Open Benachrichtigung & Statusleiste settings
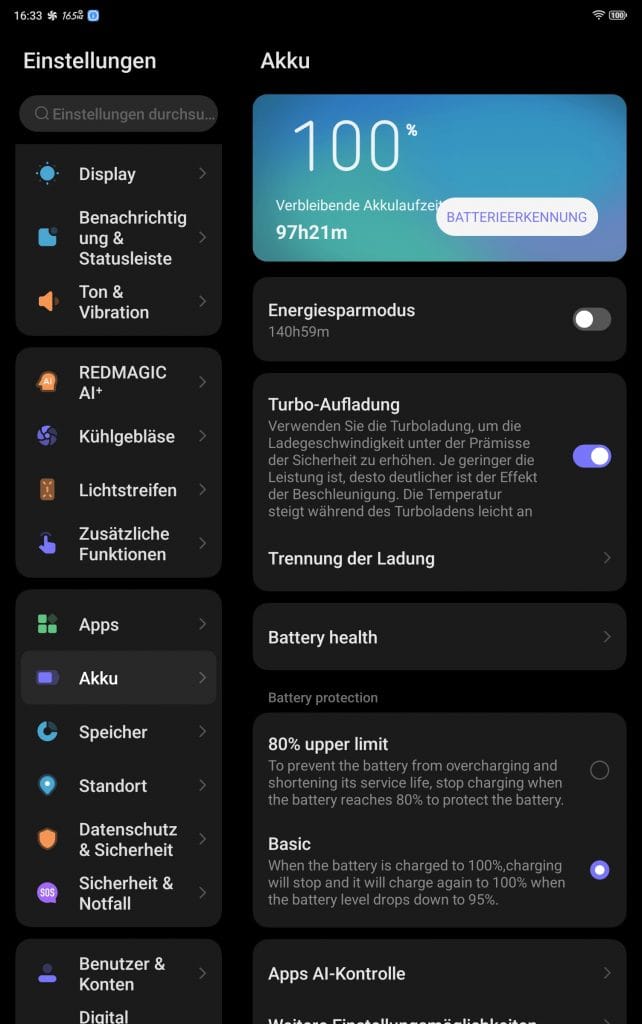 (x=118, y=238)
